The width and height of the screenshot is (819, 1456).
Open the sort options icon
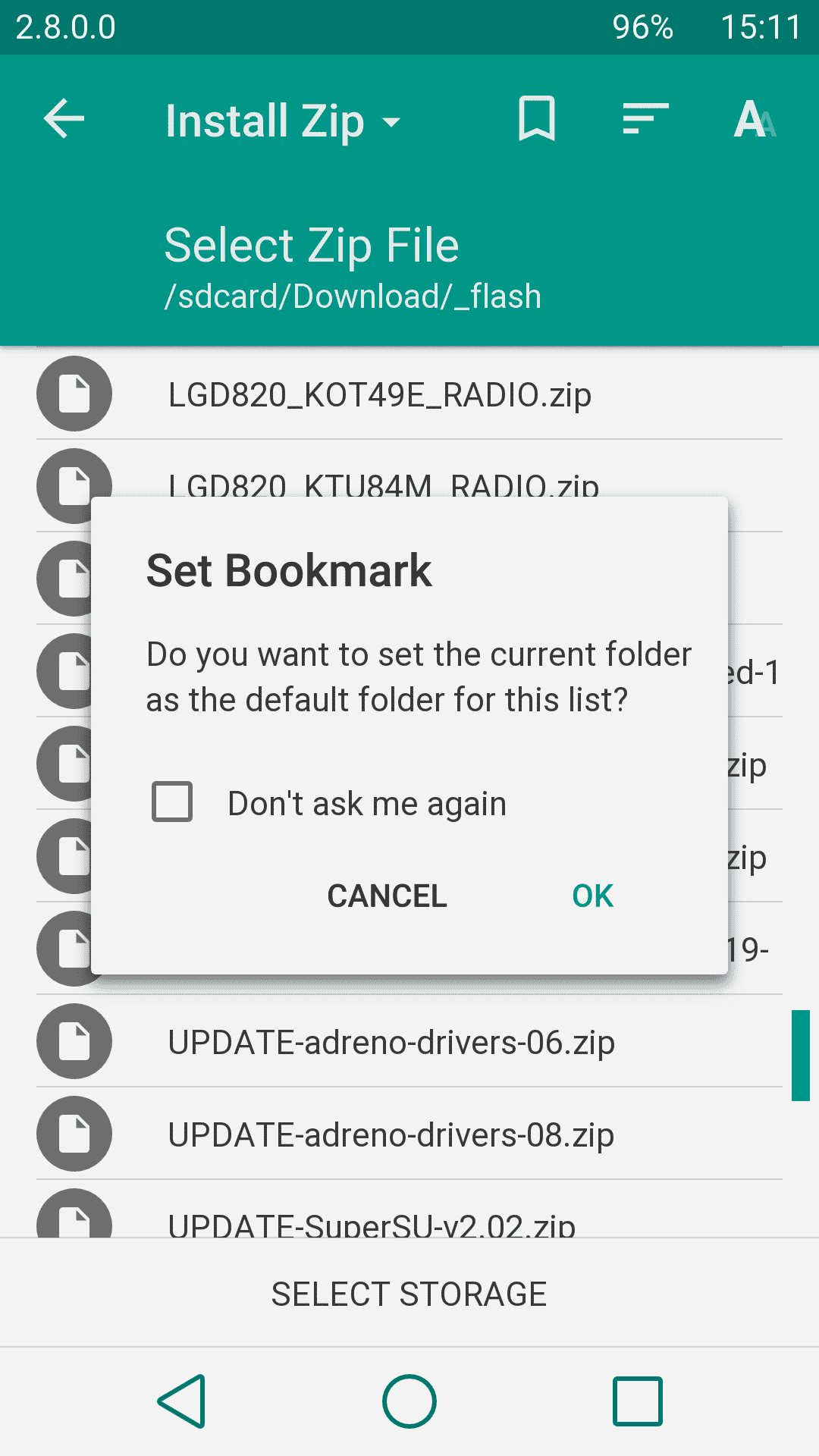pyautogui.click(x=645, y=118)
